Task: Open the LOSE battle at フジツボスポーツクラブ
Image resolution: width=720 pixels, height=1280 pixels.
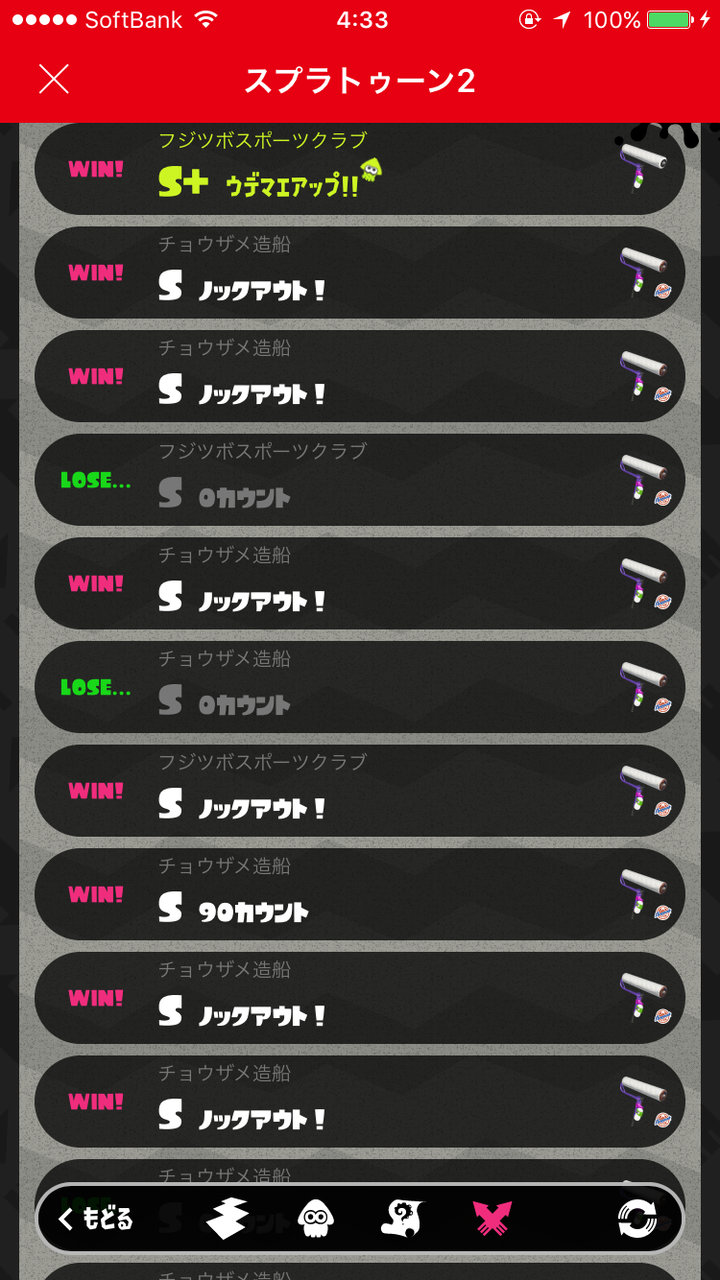Action: (x=360, y=480)
